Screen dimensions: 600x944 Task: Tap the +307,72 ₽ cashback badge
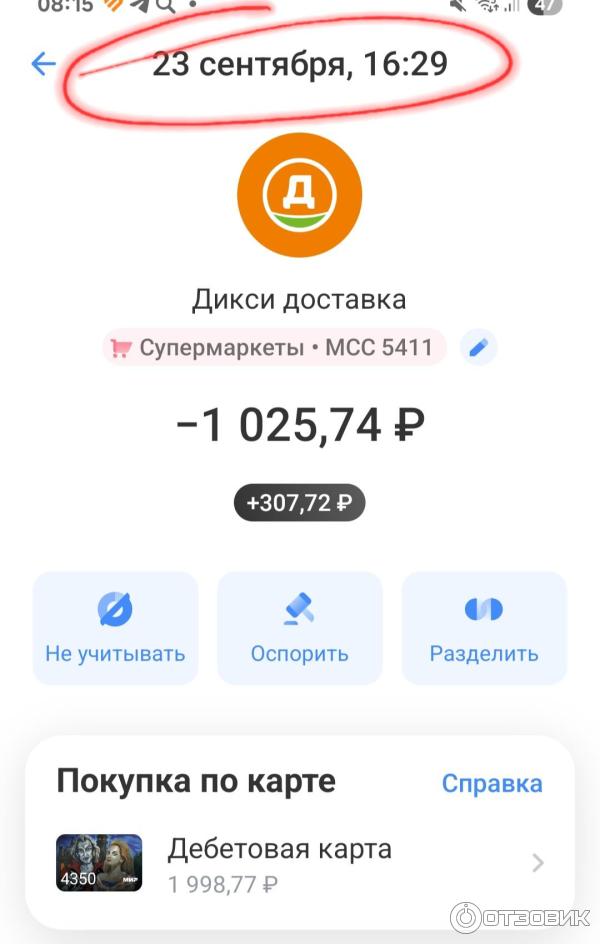click(299, 503)
